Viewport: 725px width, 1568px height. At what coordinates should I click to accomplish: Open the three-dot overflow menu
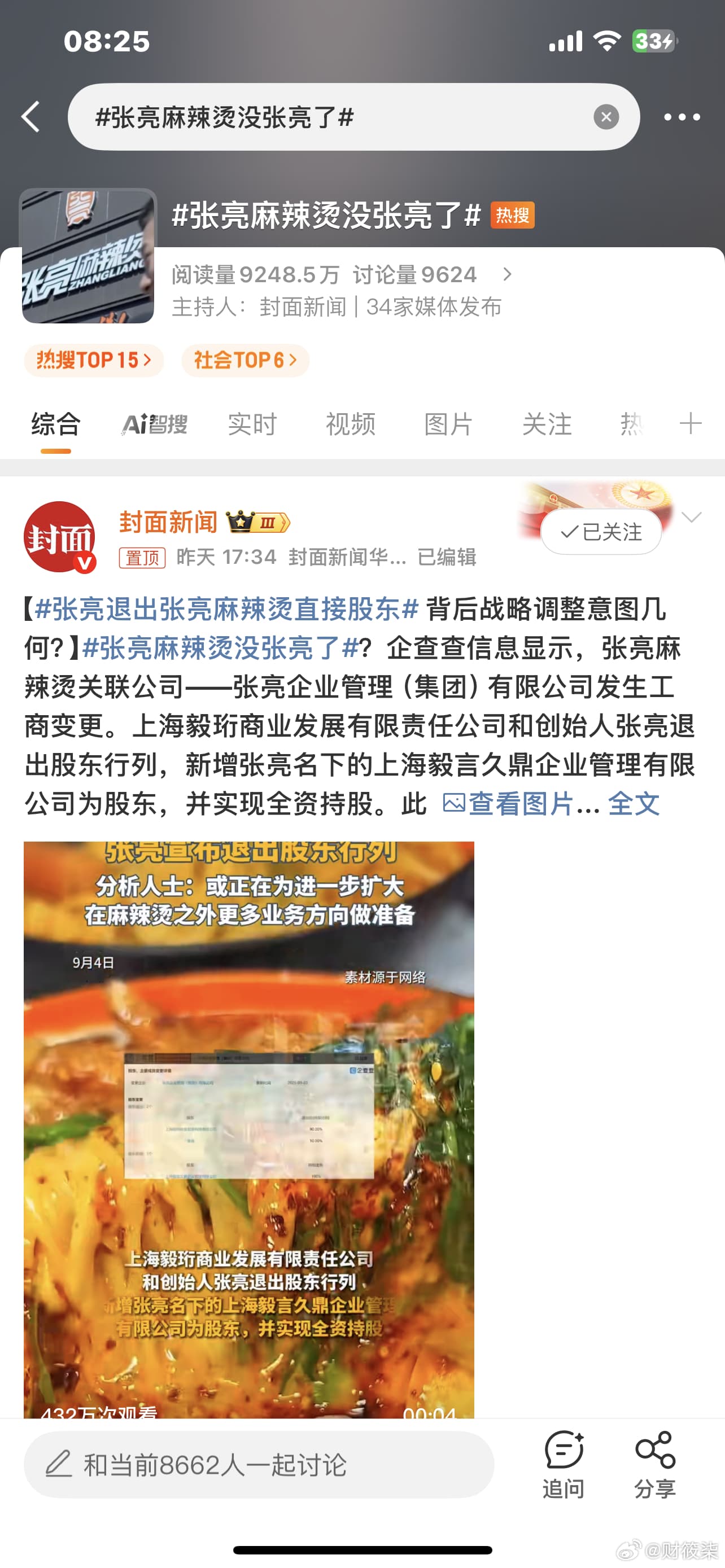(x=681, y=117)
